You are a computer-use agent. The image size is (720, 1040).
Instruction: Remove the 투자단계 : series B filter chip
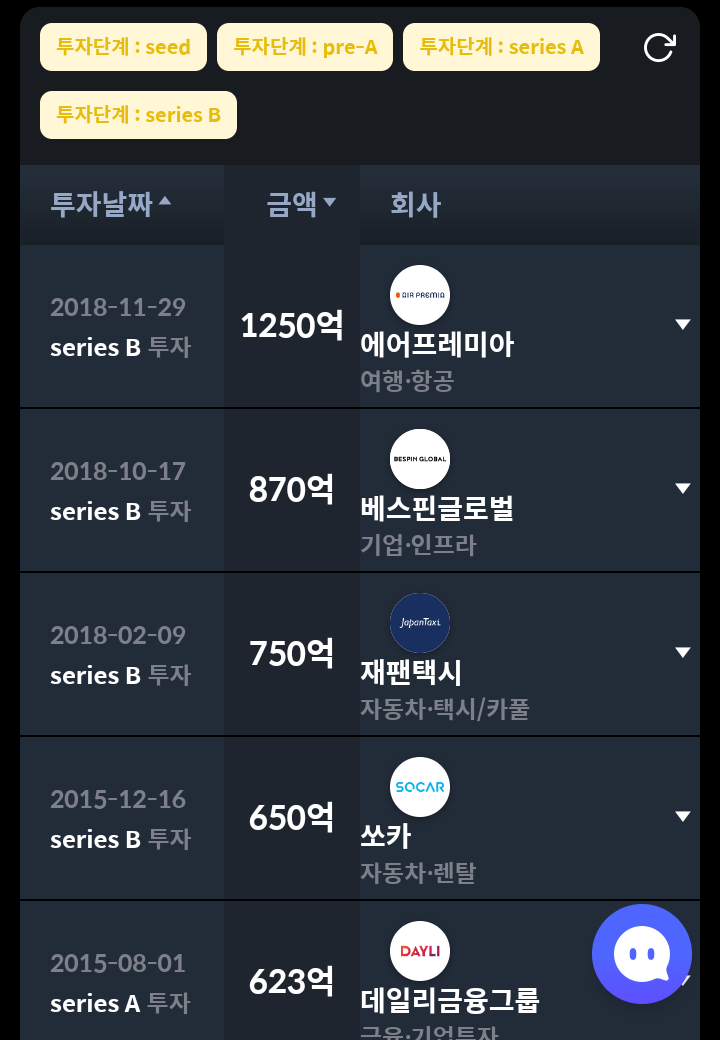(138, 115)
